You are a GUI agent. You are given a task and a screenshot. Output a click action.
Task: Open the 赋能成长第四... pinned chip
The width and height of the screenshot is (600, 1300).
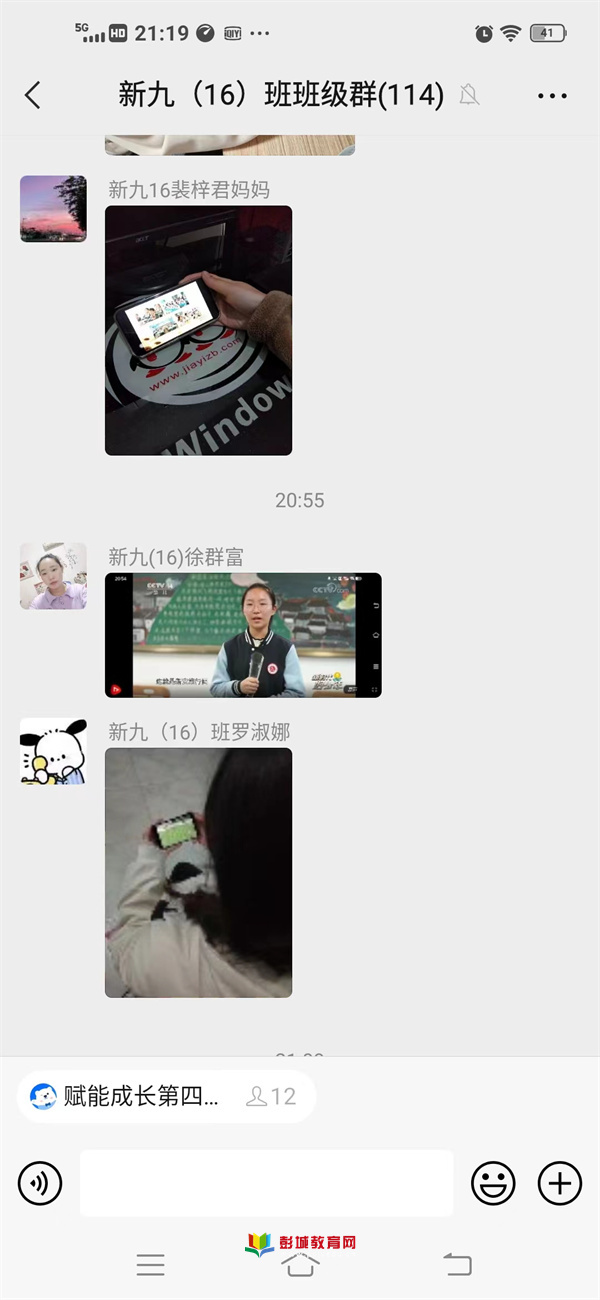point(166,1096)
